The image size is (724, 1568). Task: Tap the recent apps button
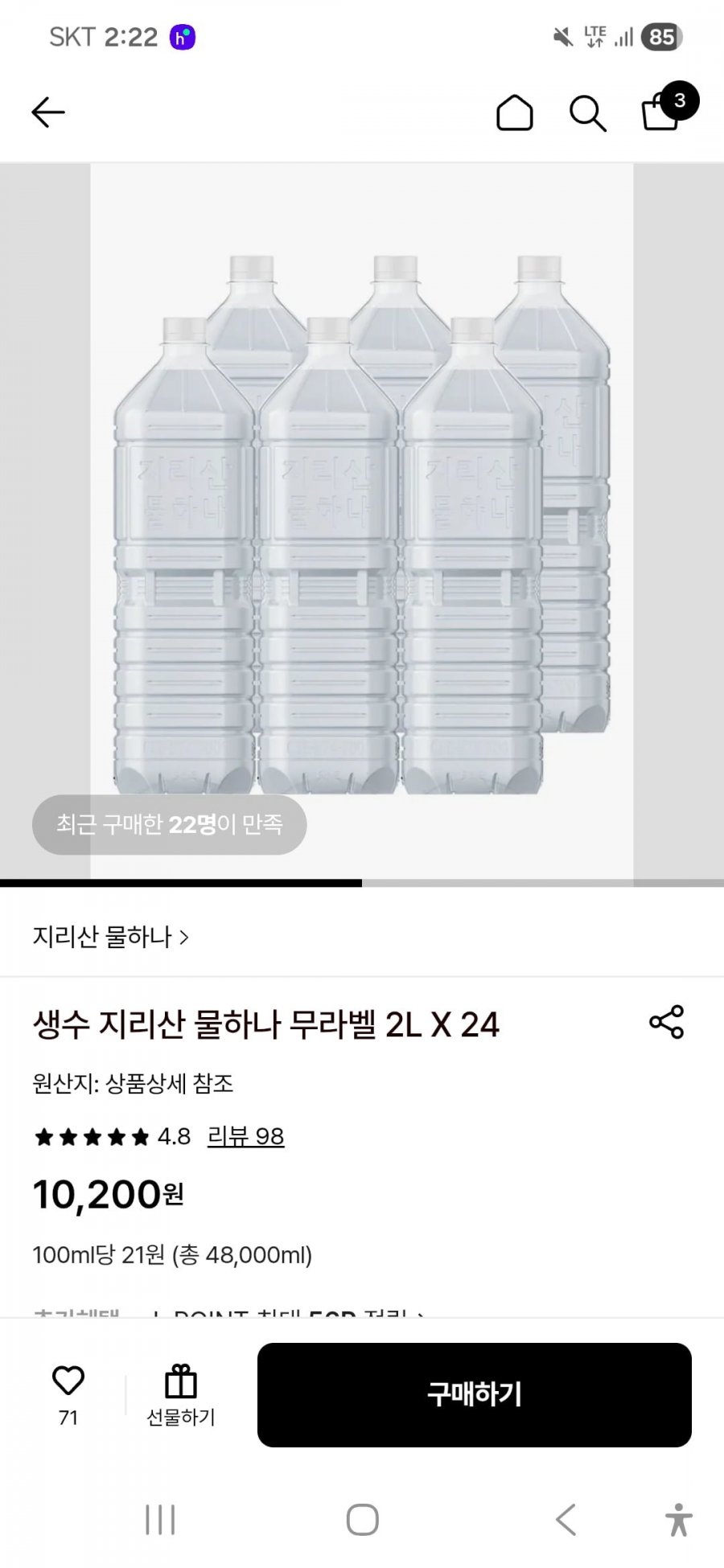pos(159,1520)
